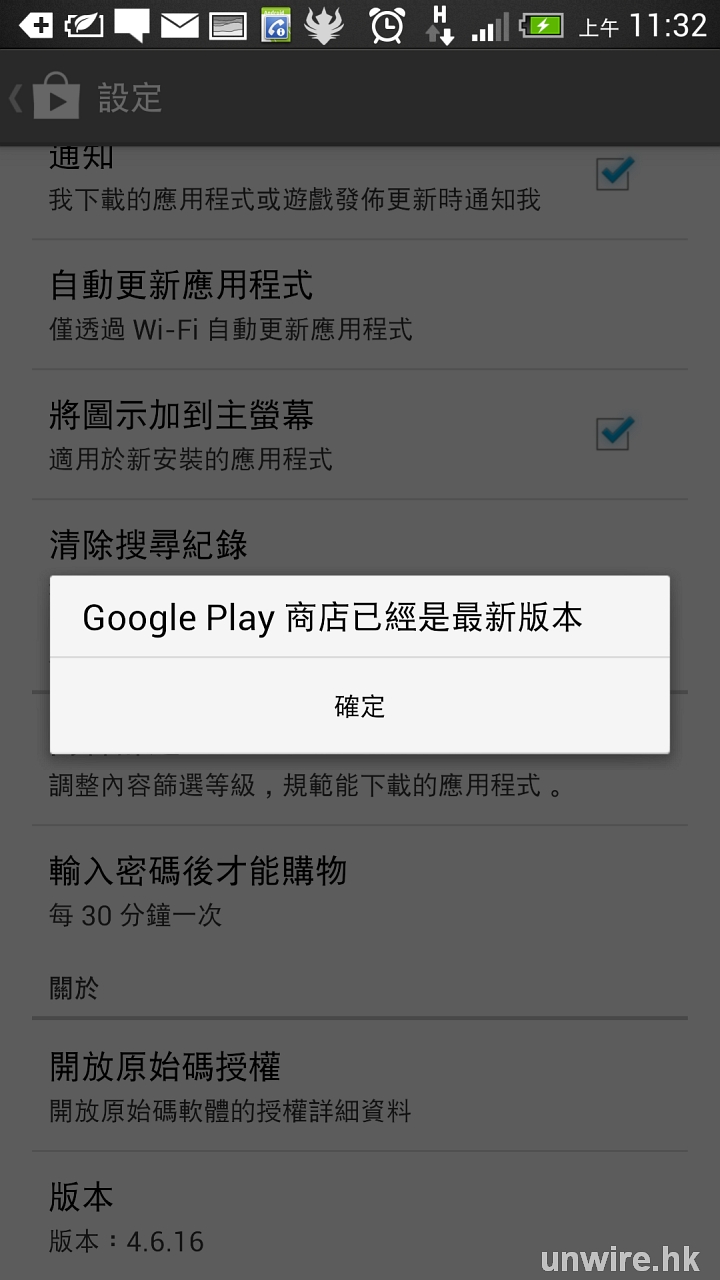Viewport: 720px width, 1280px height.
Task: Toggle 將圖示加到主螢幕 checkbox
Action: pos(612,434)
